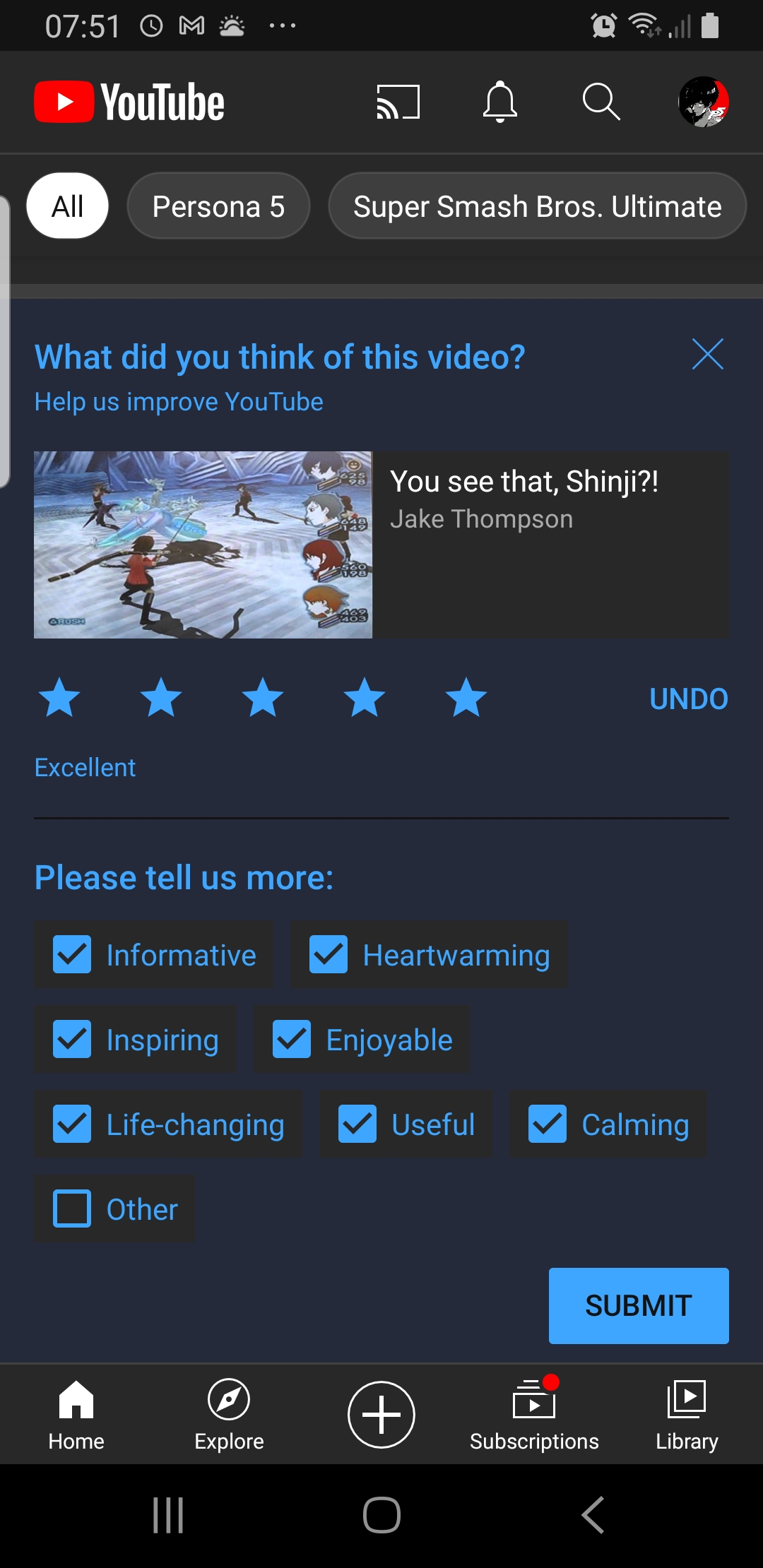Viewport: 763px width, 1568px height.
Task: Deselect the Inspiring option
Action: coord(72,1040)
